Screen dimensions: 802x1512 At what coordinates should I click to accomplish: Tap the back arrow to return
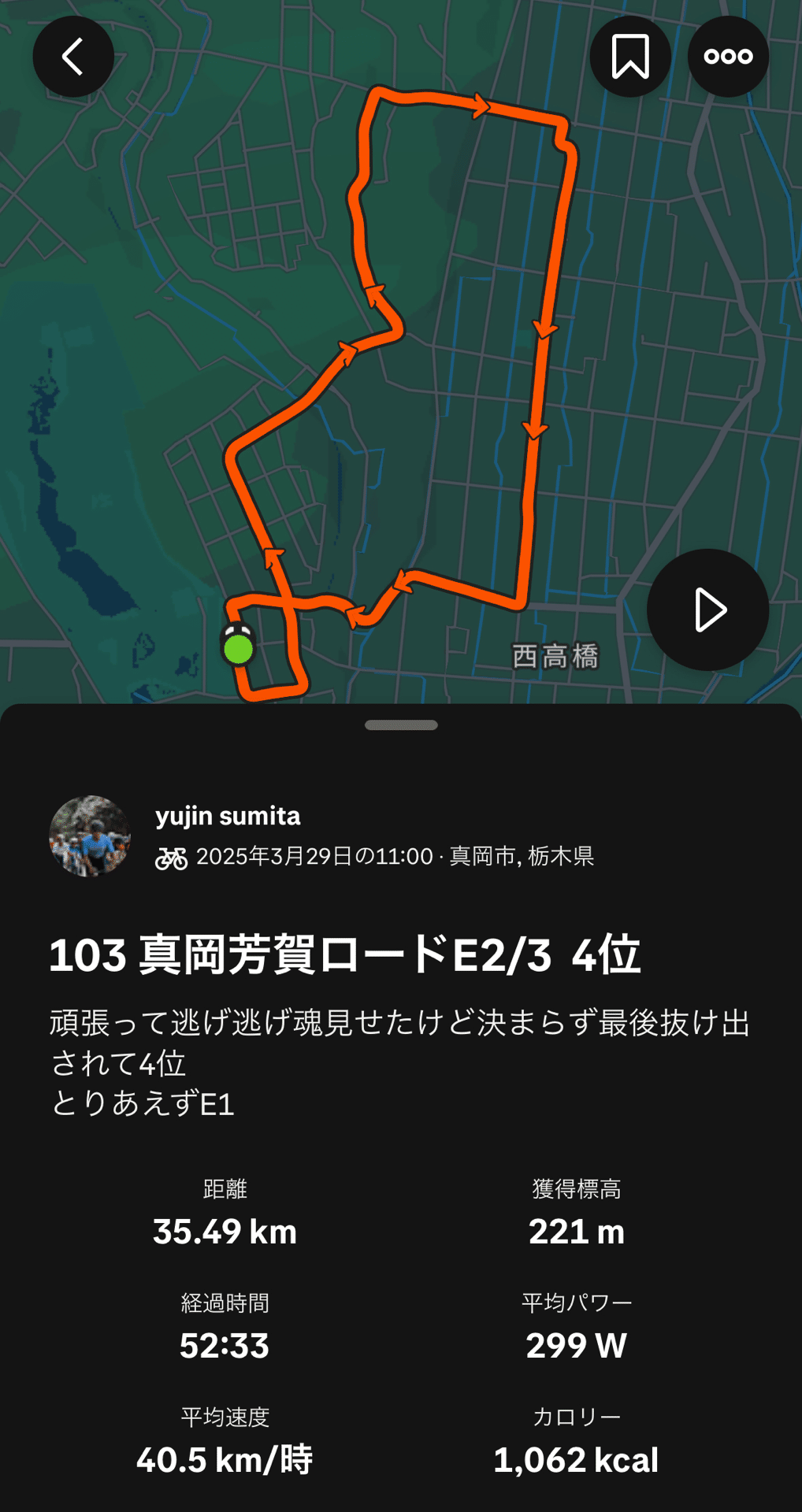pyautogui.click(x=72, y=56)
